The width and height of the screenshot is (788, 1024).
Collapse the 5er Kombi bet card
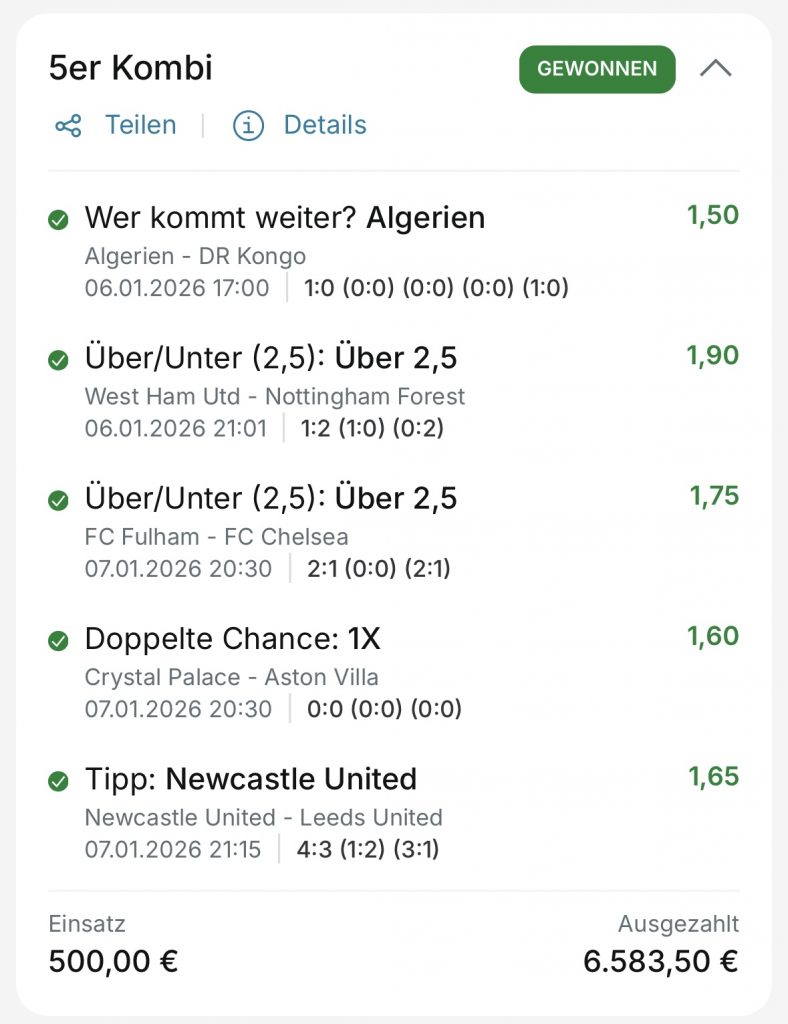click(x=716, y=69)
